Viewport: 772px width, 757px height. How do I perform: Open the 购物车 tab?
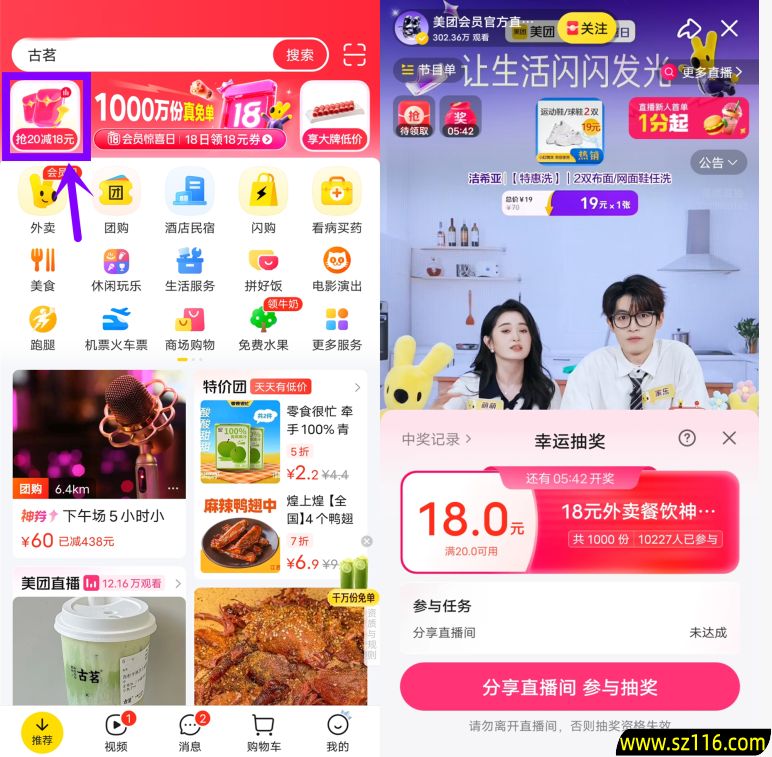(264, 733)
